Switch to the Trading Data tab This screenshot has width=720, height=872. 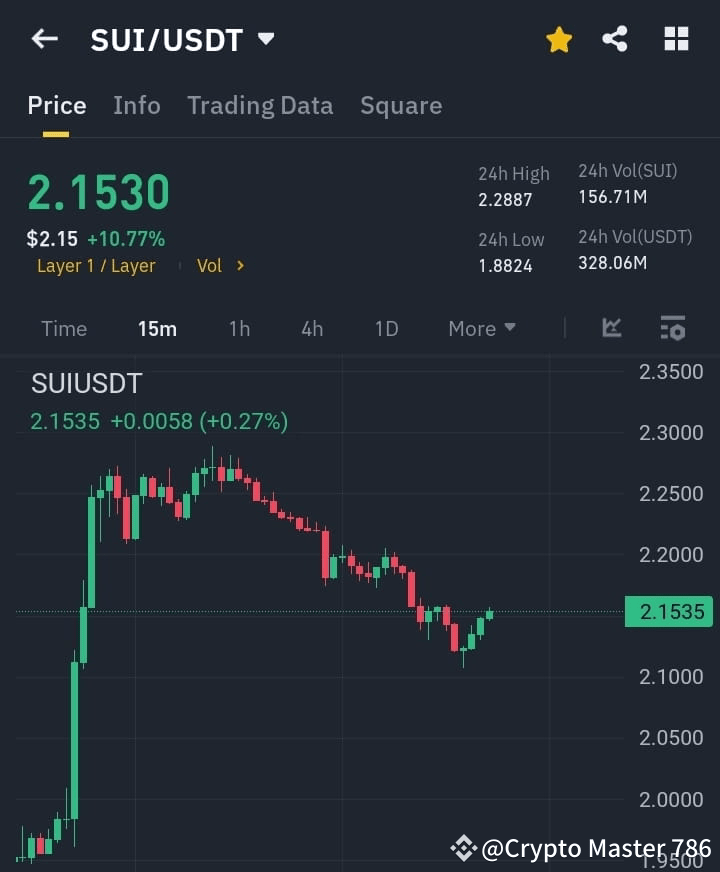pyautogui.click(x=260, y=105)
